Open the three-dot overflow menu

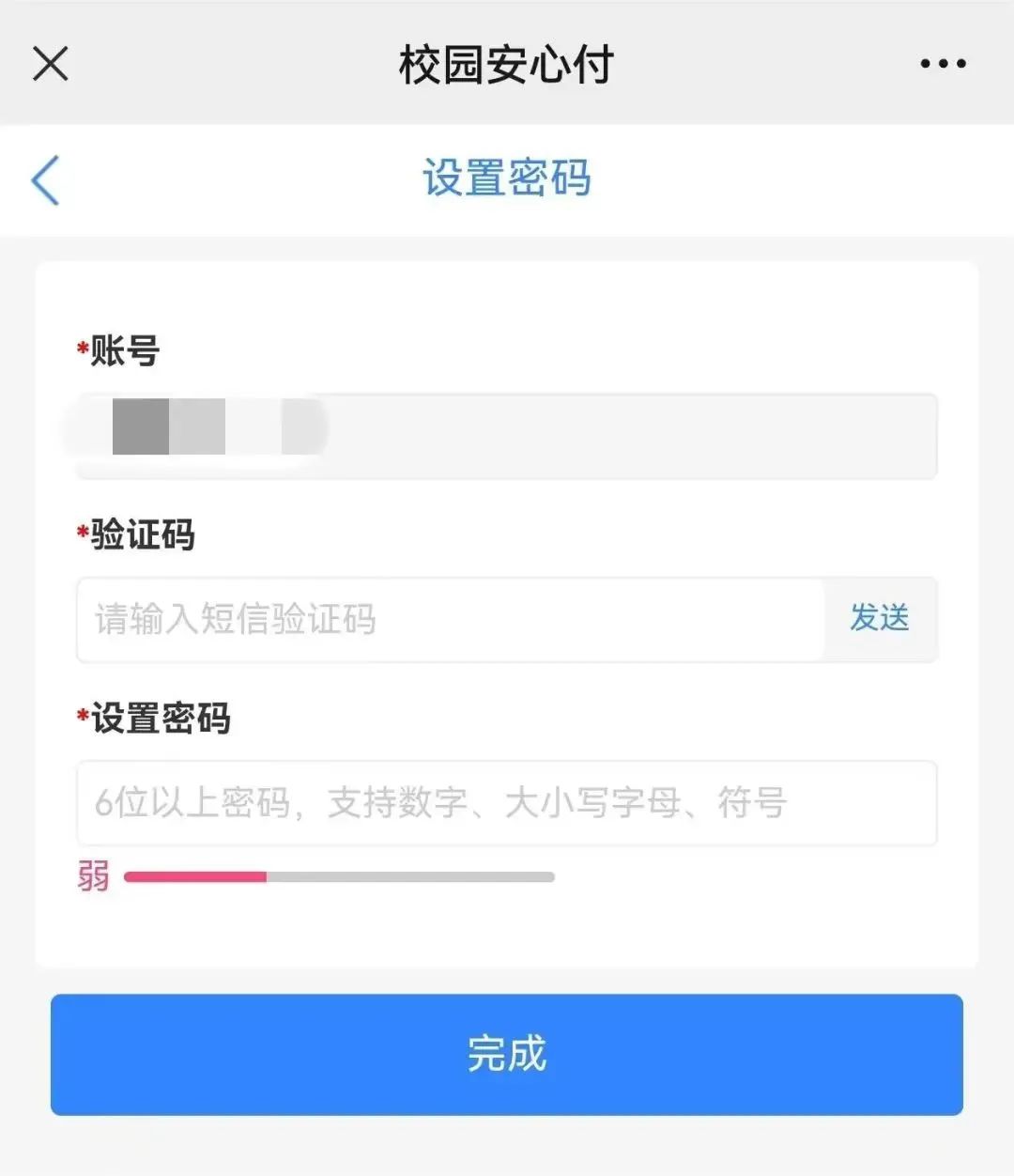tap(943, 64)
